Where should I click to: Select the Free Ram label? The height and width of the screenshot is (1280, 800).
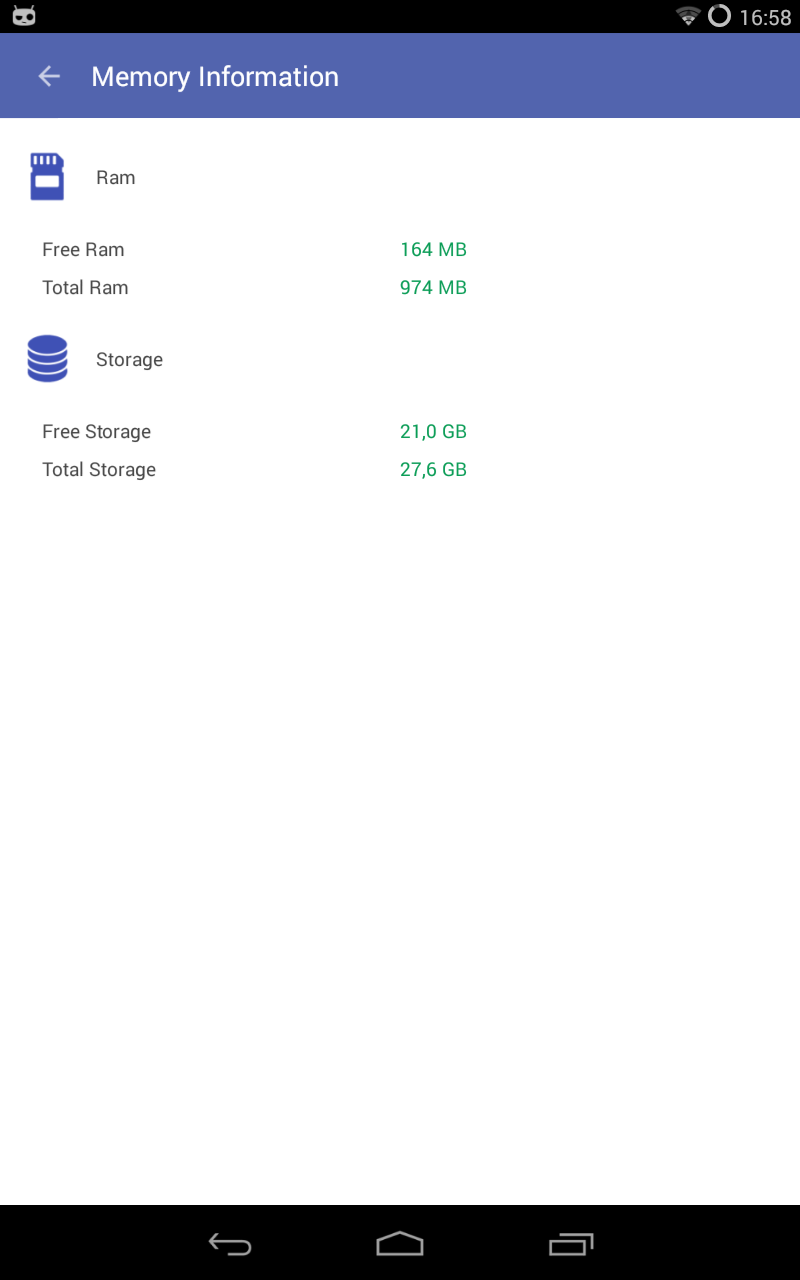[83, 249]
